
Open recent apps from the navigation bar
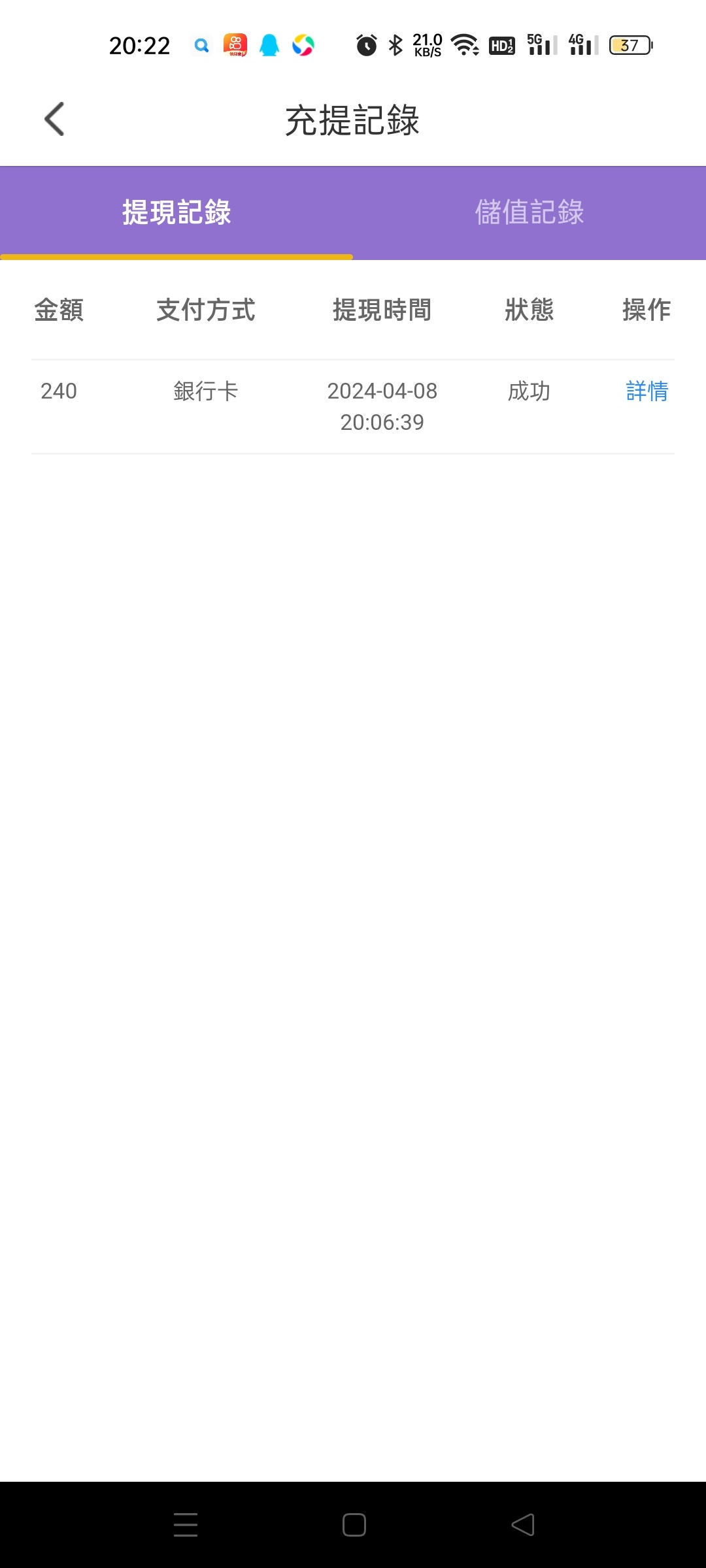[186, 1524]
